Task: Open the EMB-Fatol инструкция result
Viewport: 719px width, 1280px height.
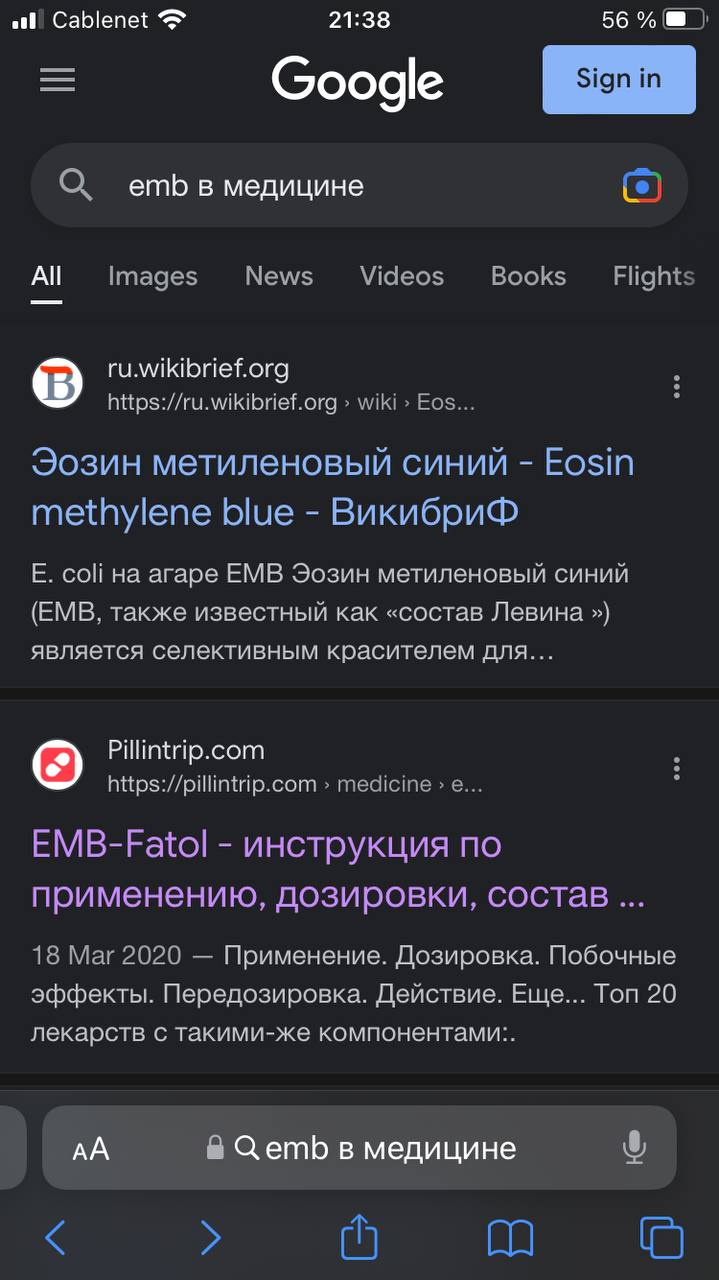Action: coord(337,870)
